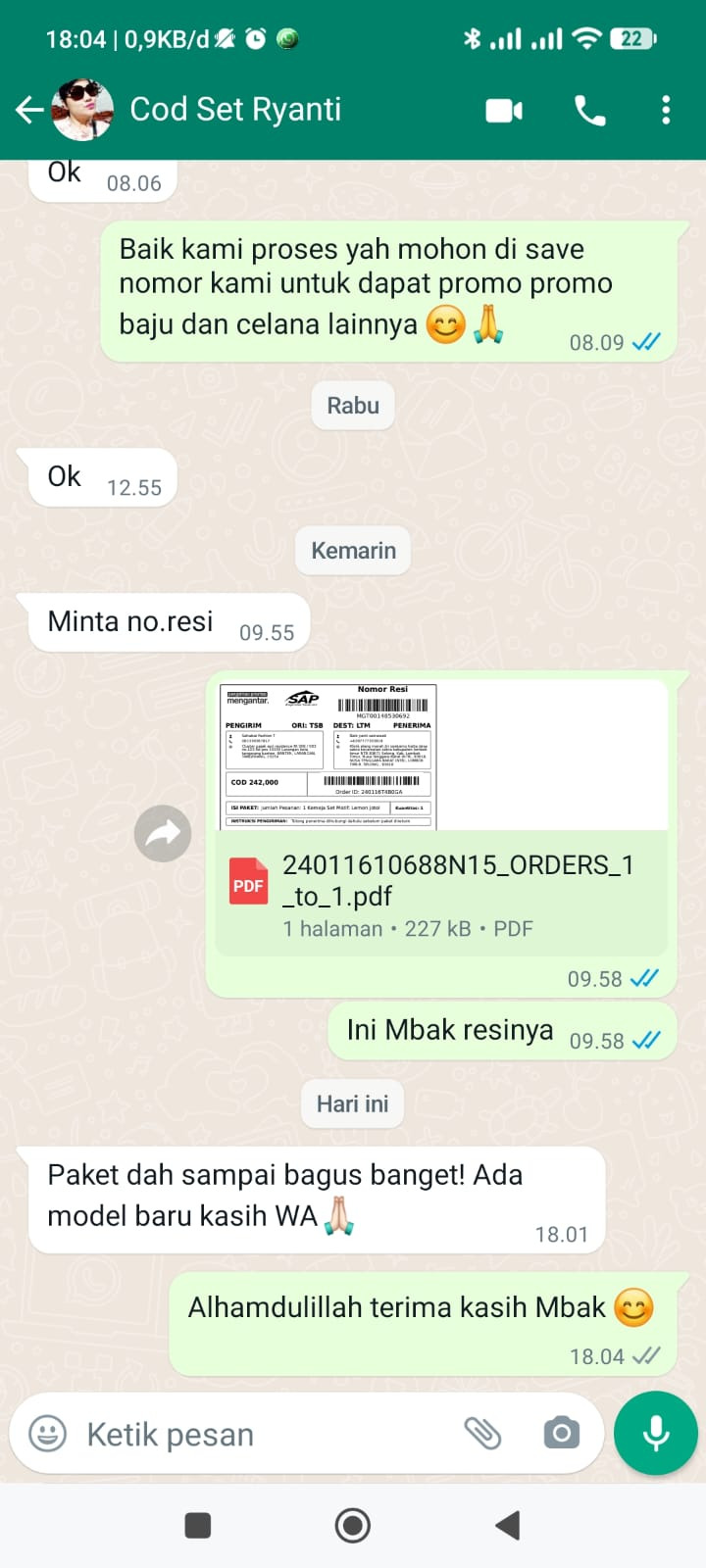Open Cod Set Ryanti contact info
This screenshot has height=1568, width=706.
point(235,110)
